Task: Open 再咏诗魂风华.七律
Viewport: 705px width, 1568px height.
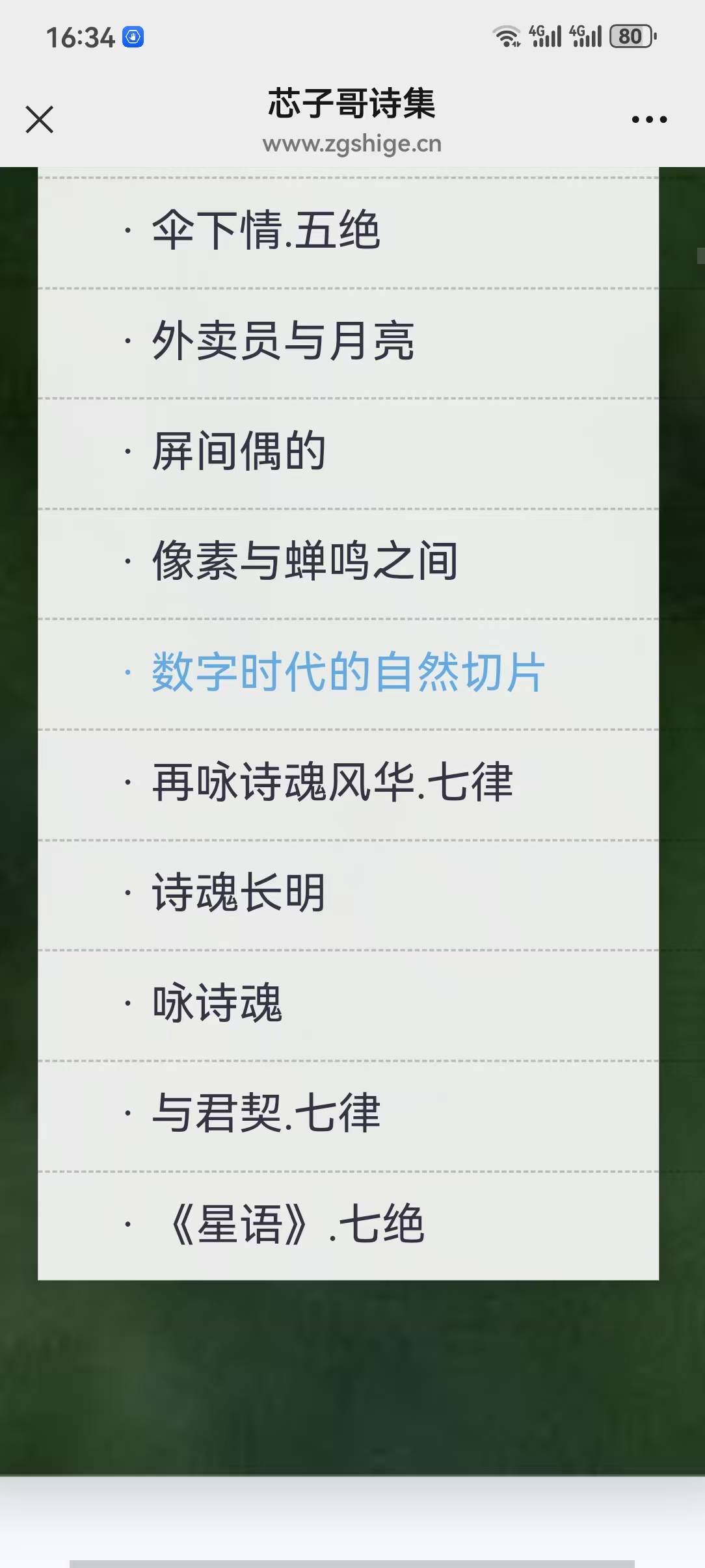Action: click(332, 783)
